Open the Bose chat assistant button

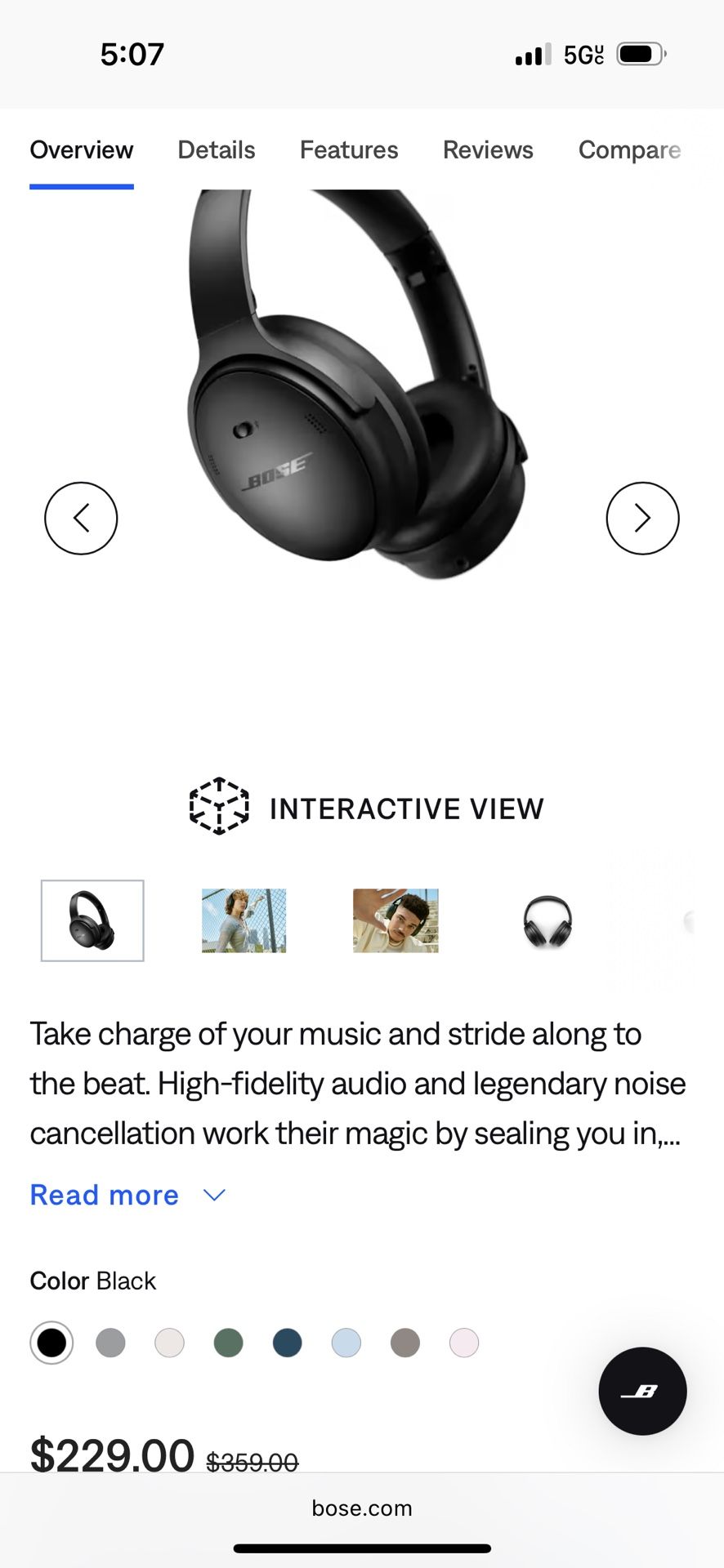642,1391
